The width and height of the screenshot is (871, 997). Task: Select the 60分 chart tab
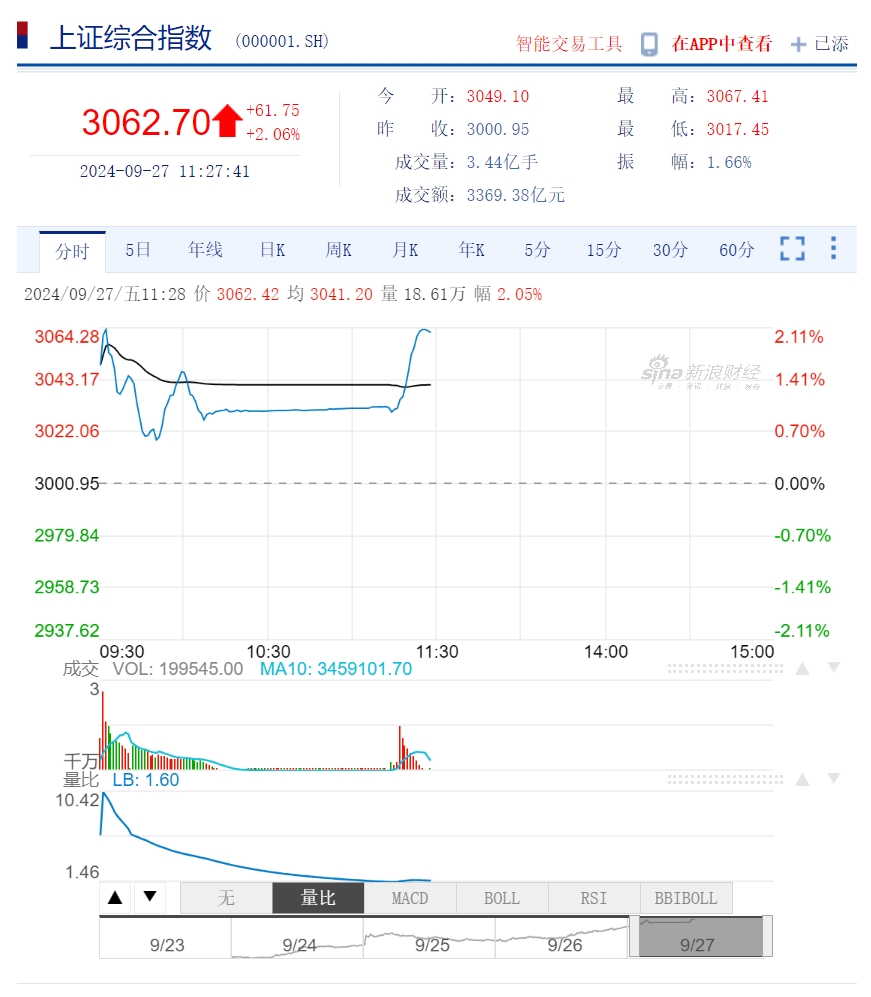click(x=736, y=250)
